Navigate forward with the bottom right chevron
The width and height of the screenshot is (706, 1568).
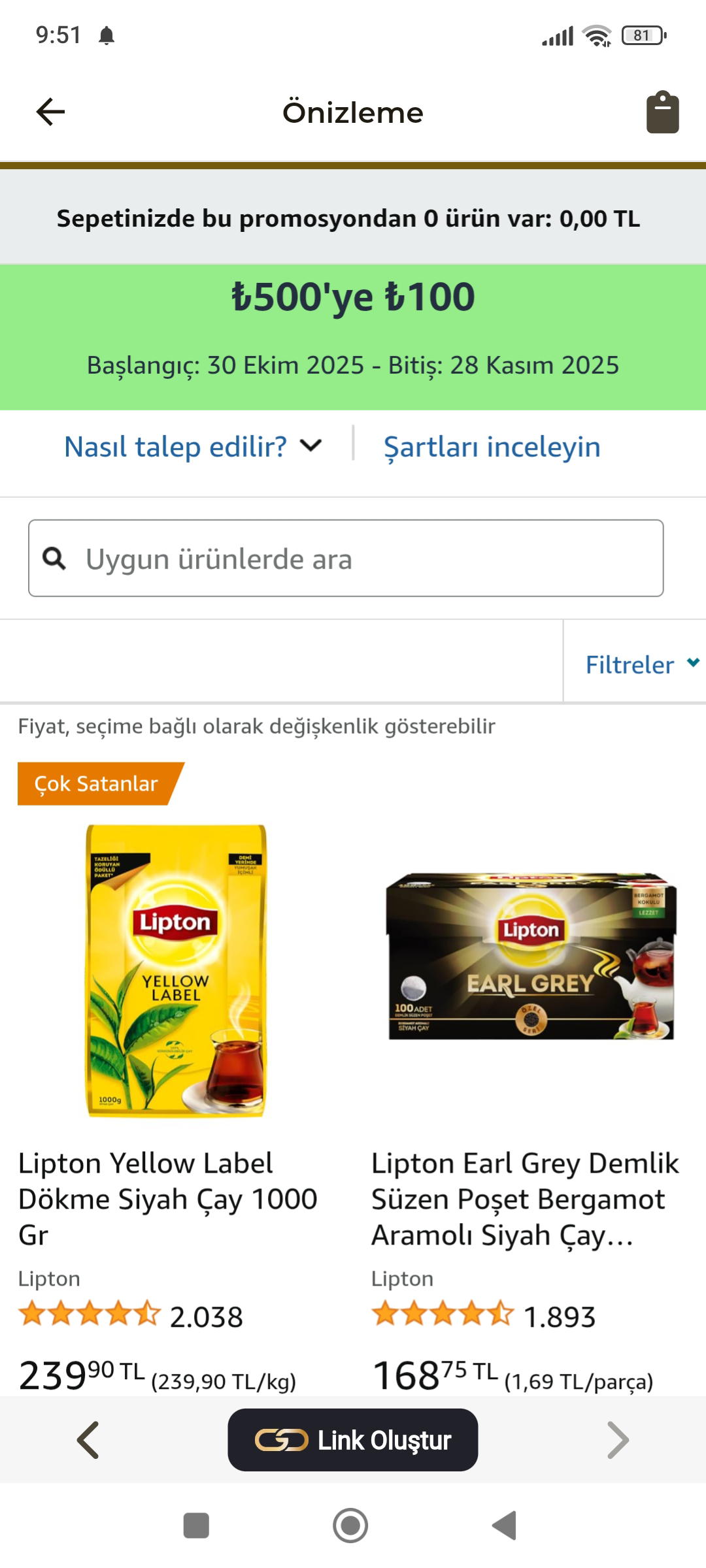617,1440
